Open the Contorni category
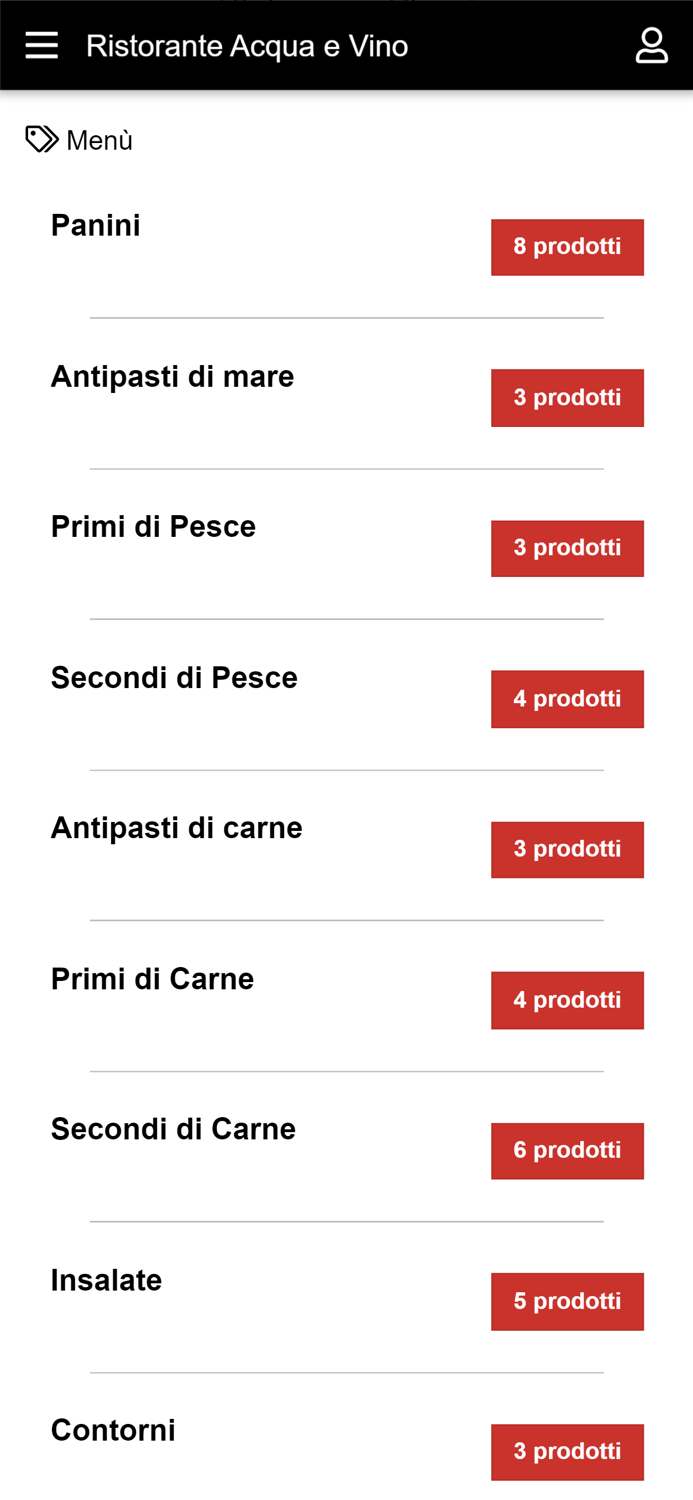 pos(113,1430)
